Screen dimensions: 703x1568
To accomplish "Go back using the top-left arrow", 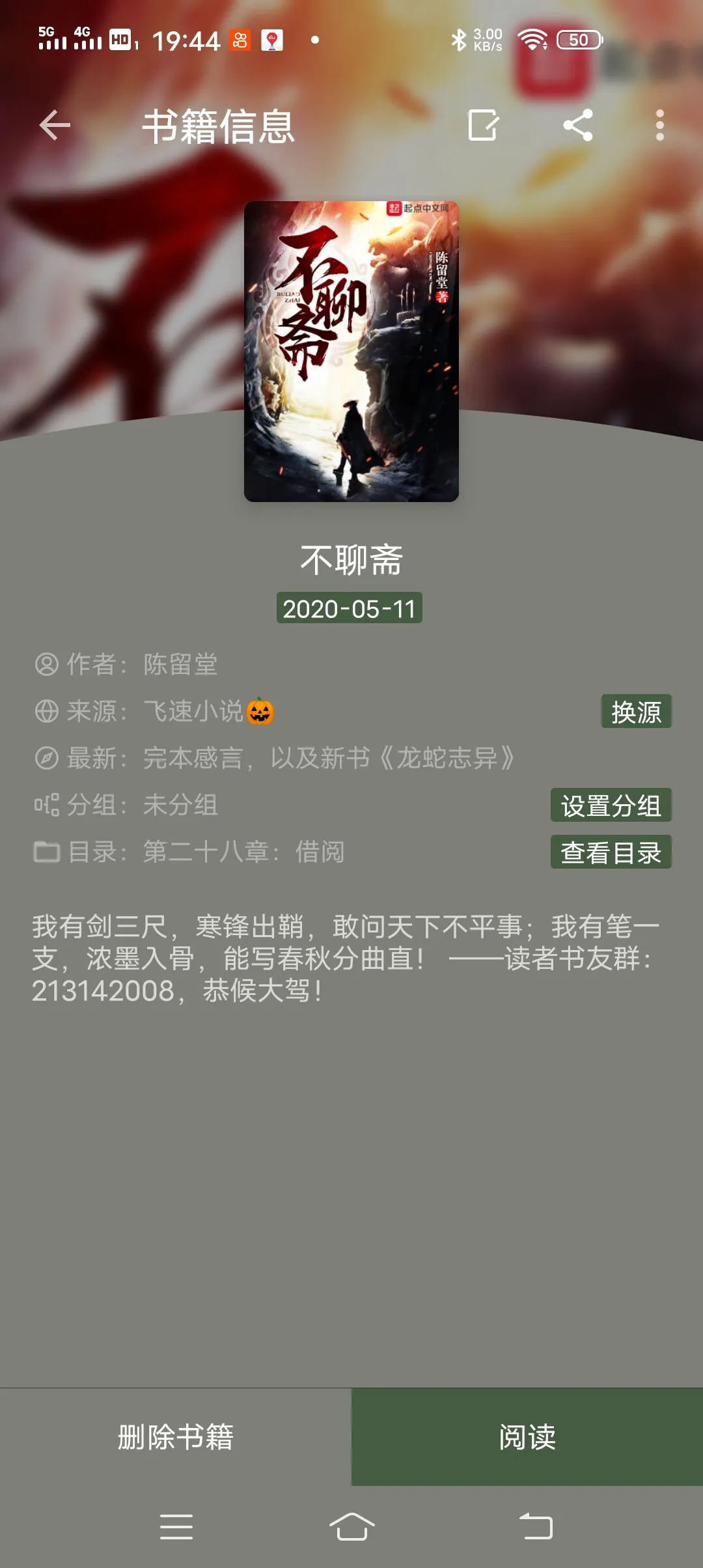I will [x=55, y=125].
